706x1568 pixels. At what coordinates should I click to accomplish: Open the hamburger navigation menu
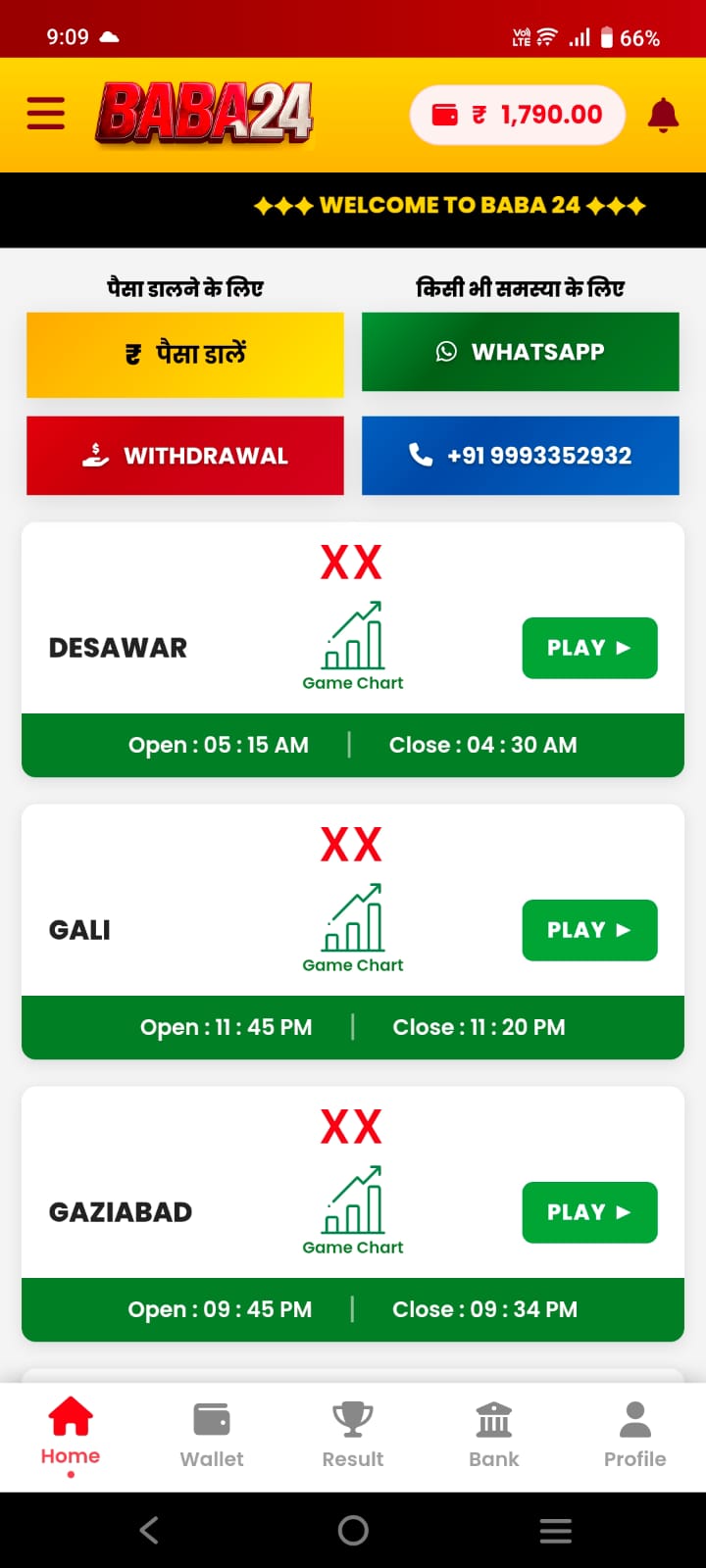(45, 113)
